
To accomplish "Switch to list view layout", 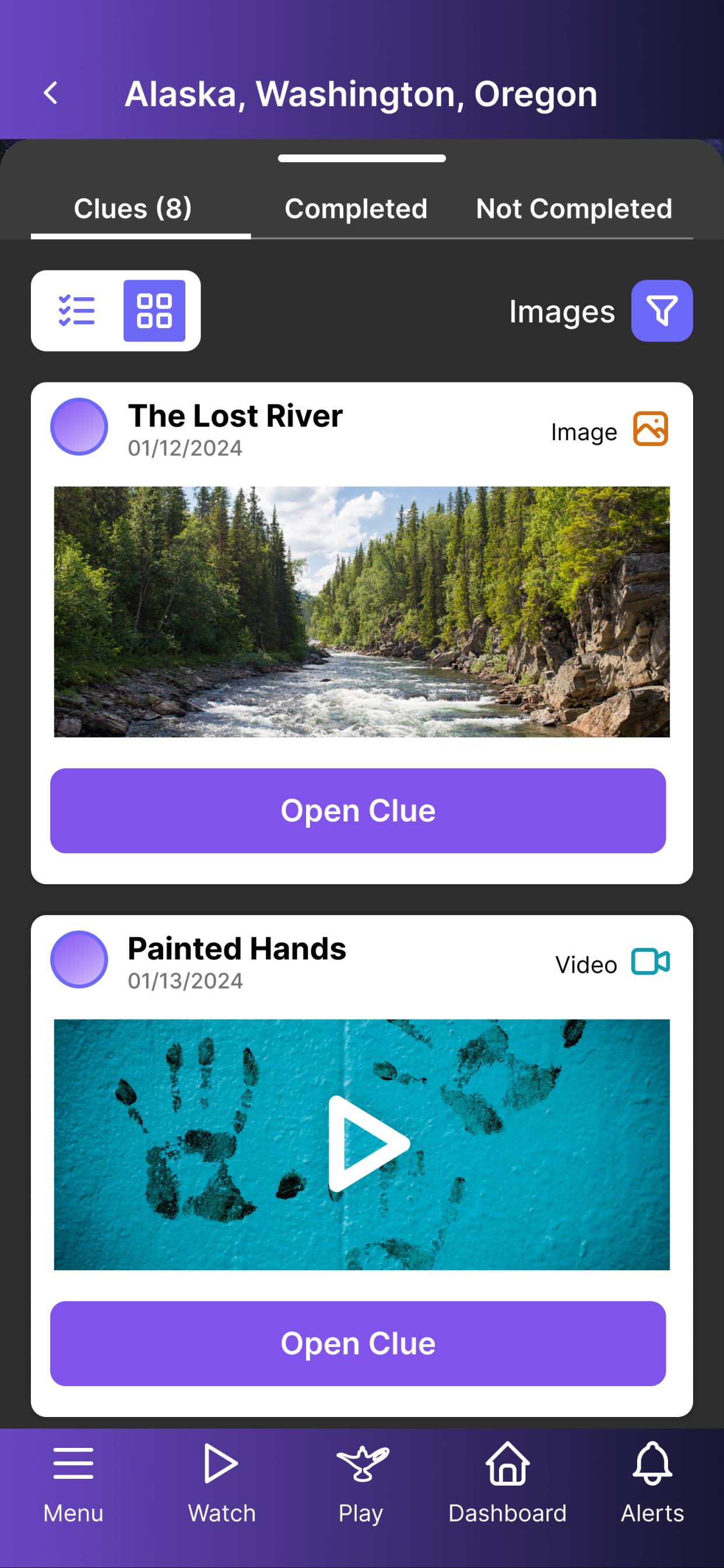I will point(77,311).
